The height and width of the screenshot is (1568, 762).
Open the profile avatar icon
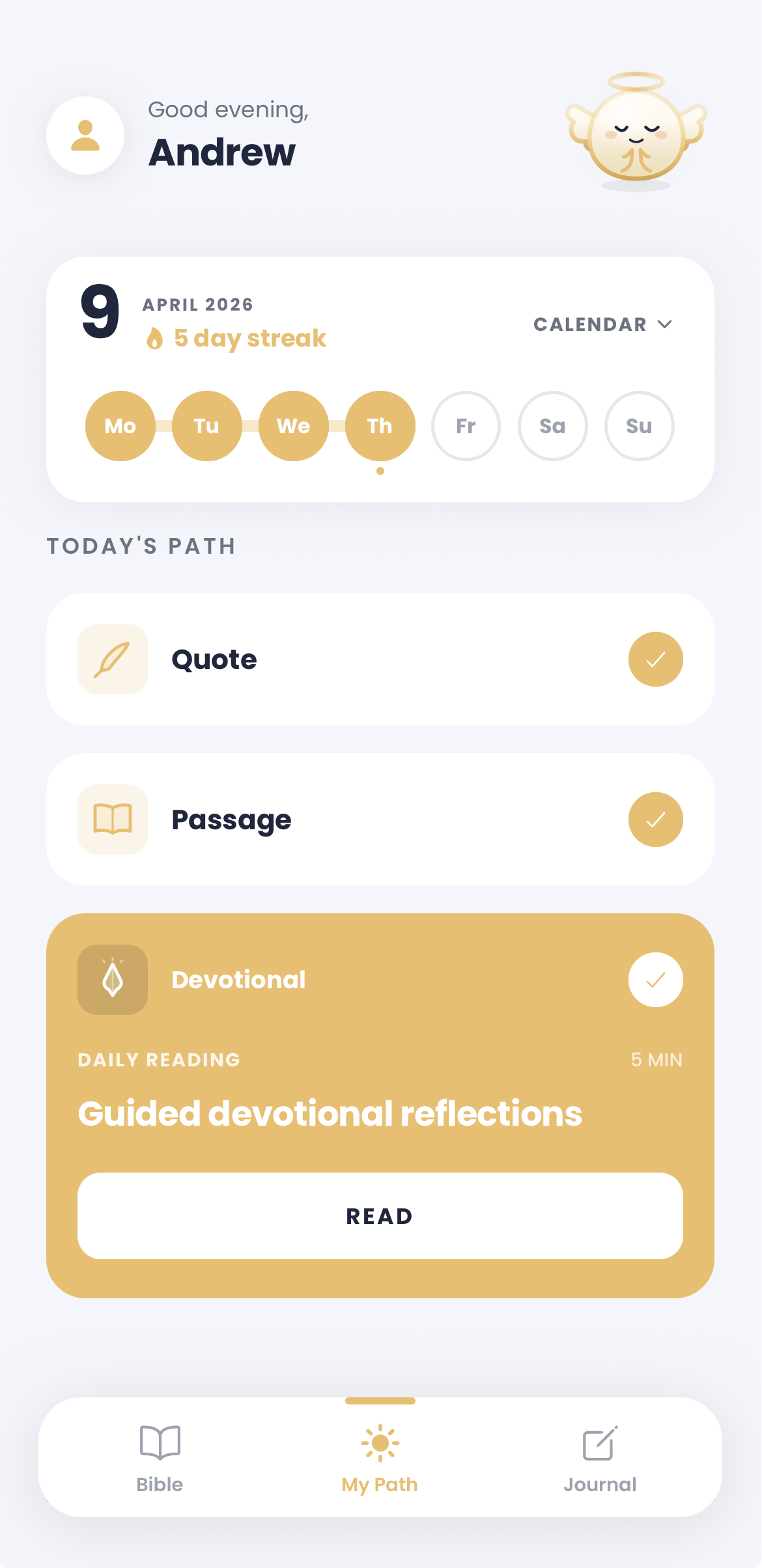click(x=85, y=135)
